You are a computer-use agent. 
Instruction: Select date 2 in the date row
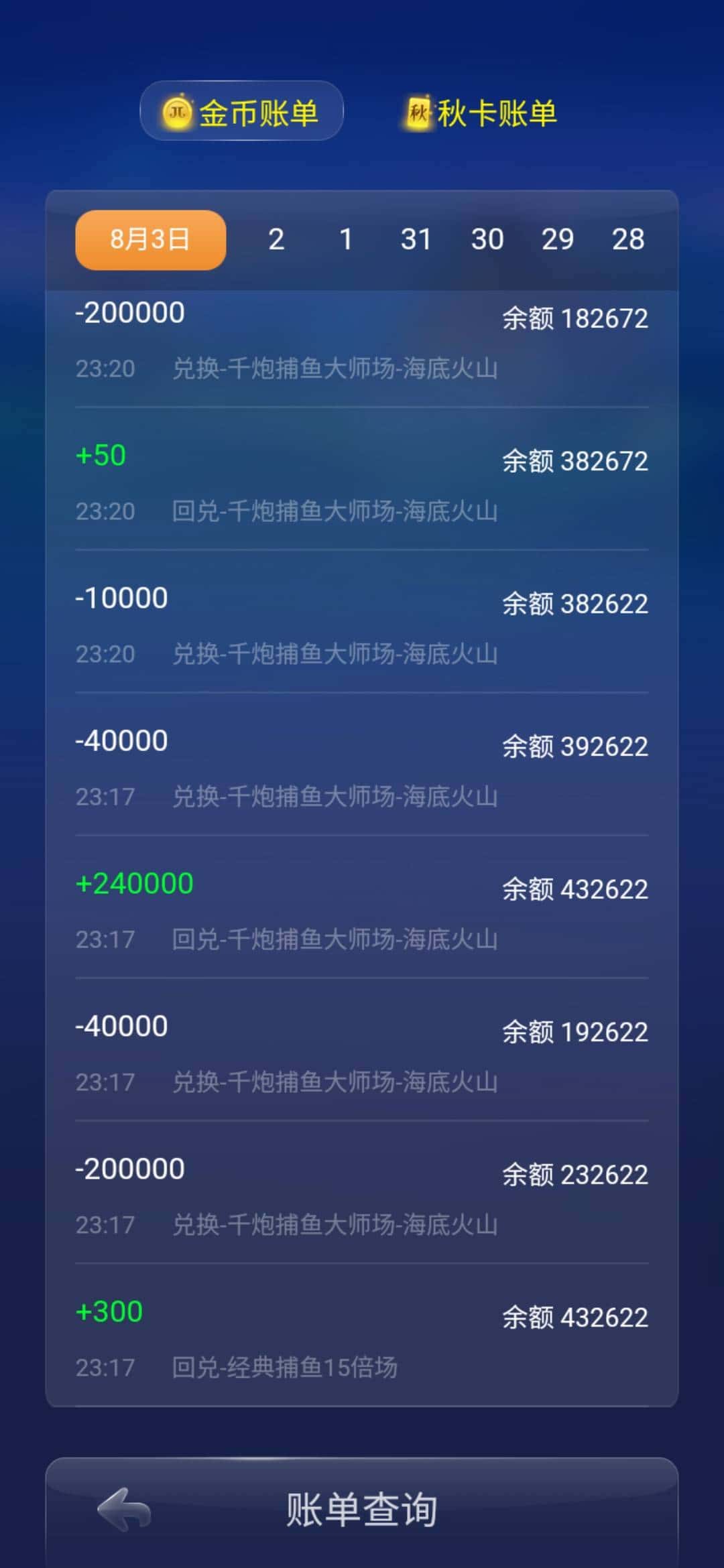pyautogui.click(x=276, y=239)
